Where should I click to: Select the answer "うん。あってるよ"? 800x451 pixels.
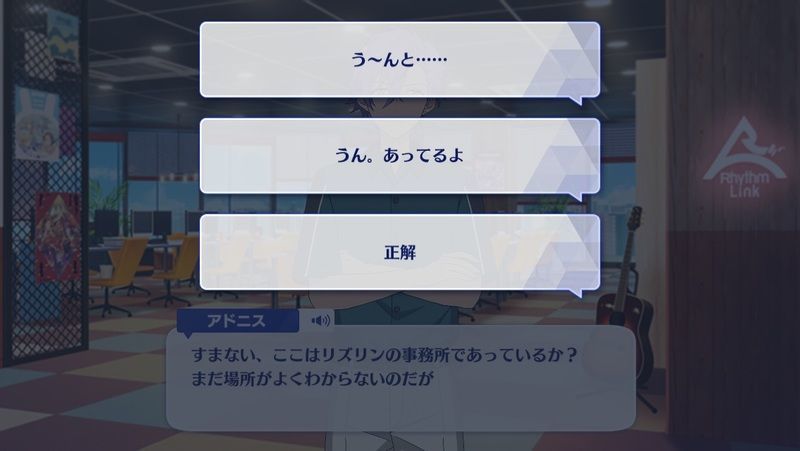pos(399,156)
